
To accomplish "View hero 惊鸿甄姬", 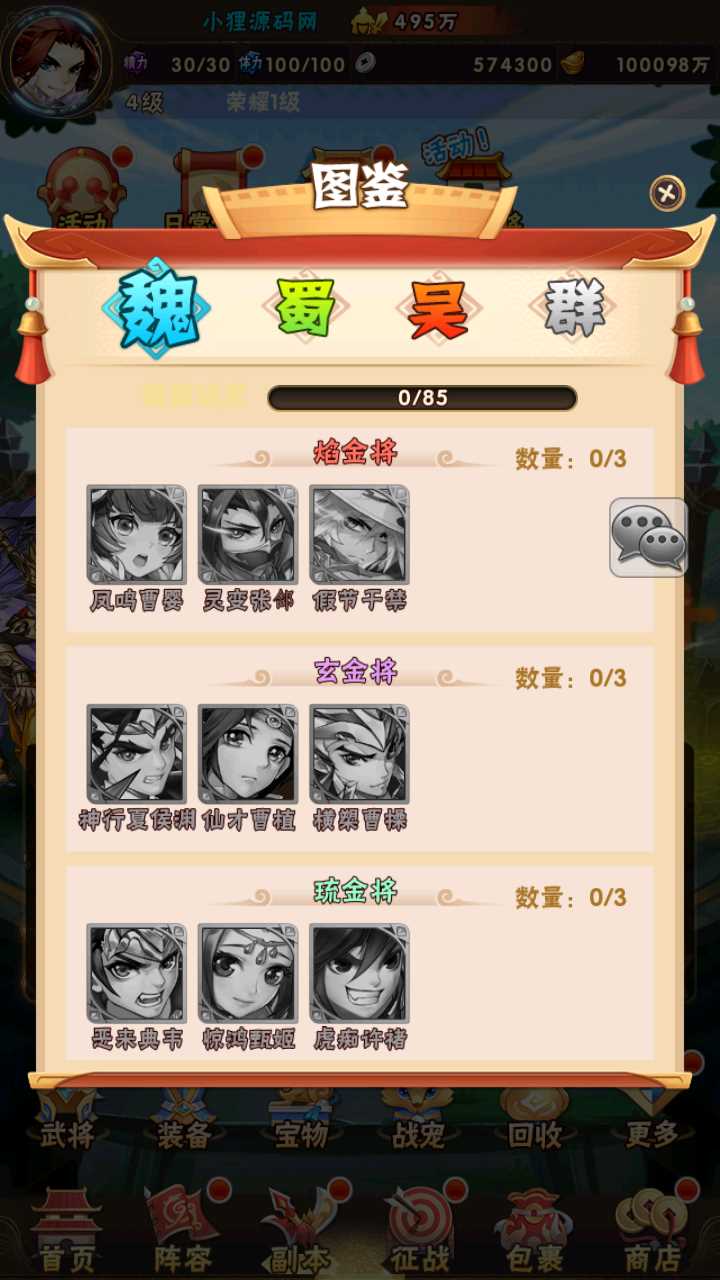I will tap(248, 973).
